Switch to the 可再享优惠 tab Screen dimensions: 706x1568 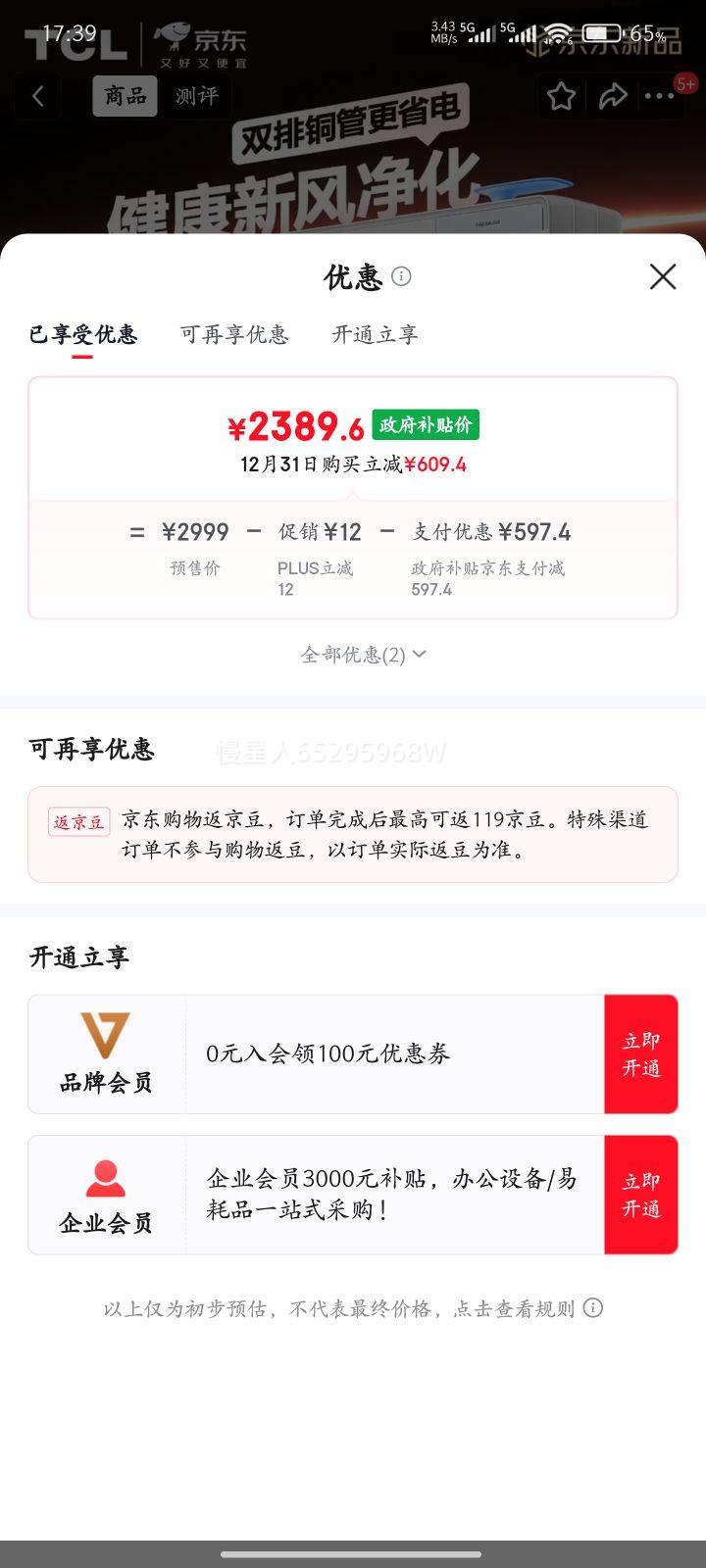coord(235,334)
